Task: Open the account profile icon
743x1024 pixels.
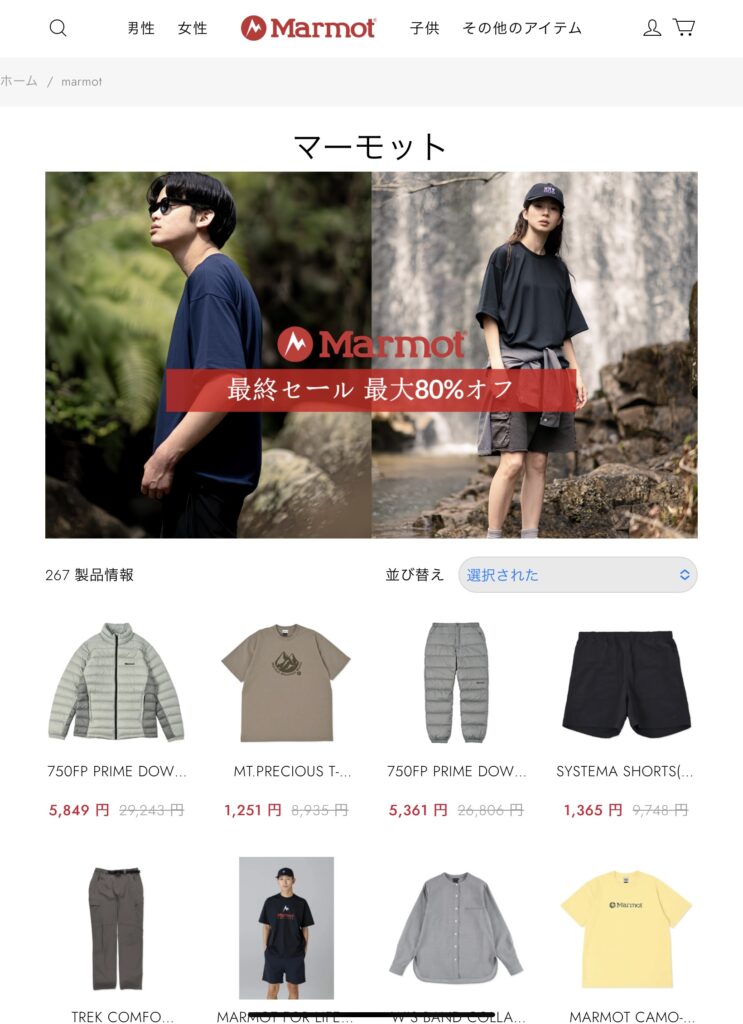Action: pos(652,28)
